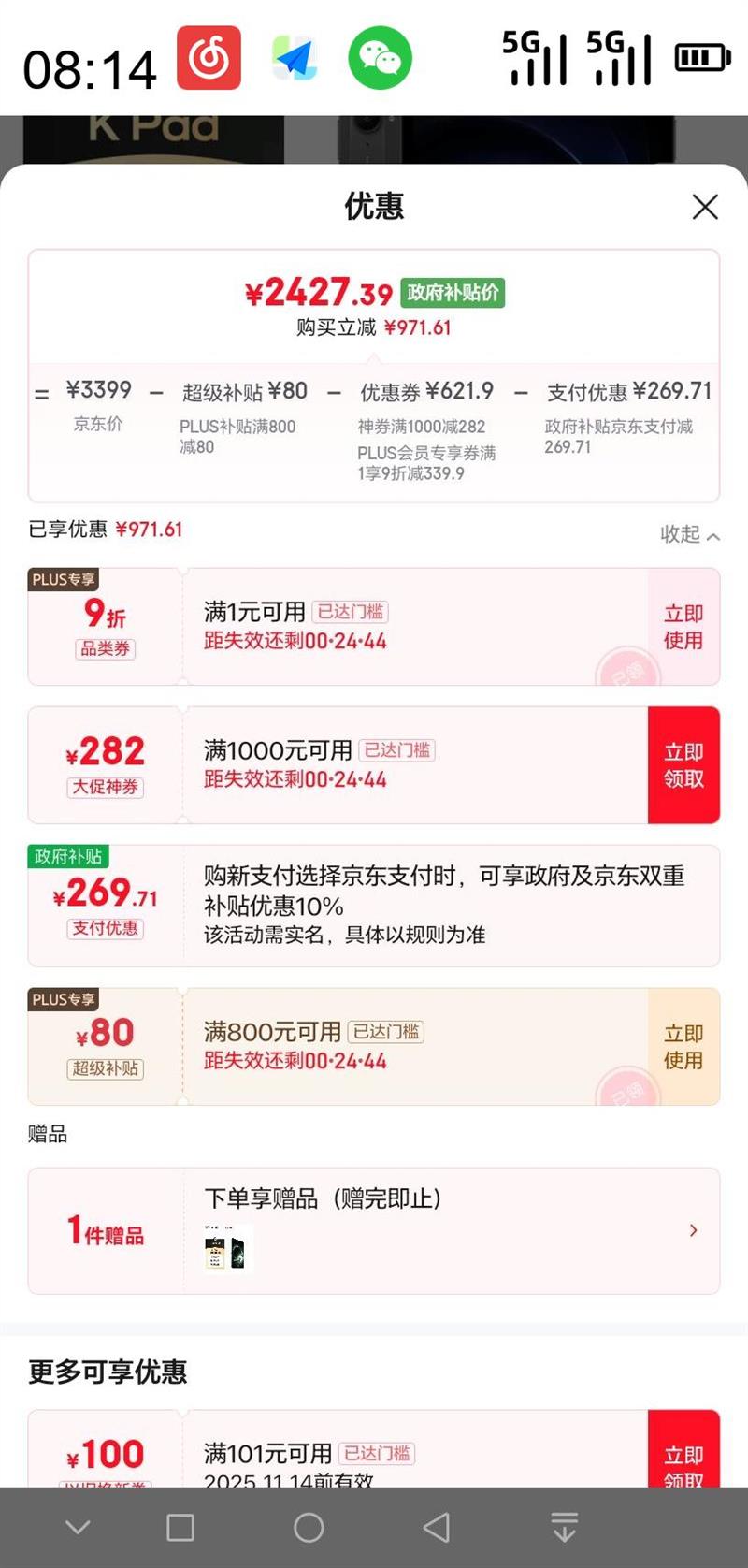Expand the 下单享赠品 gift details arrow
This screenshot has height=1568, width=748.
693,1230
